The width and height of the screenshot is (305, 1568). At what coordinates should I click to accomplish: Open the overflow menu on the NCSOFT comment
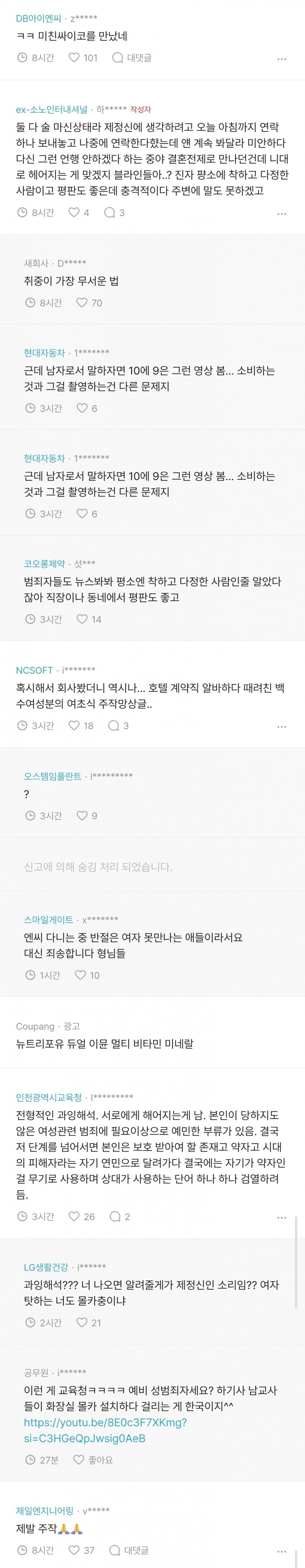[x=281, y=727]
